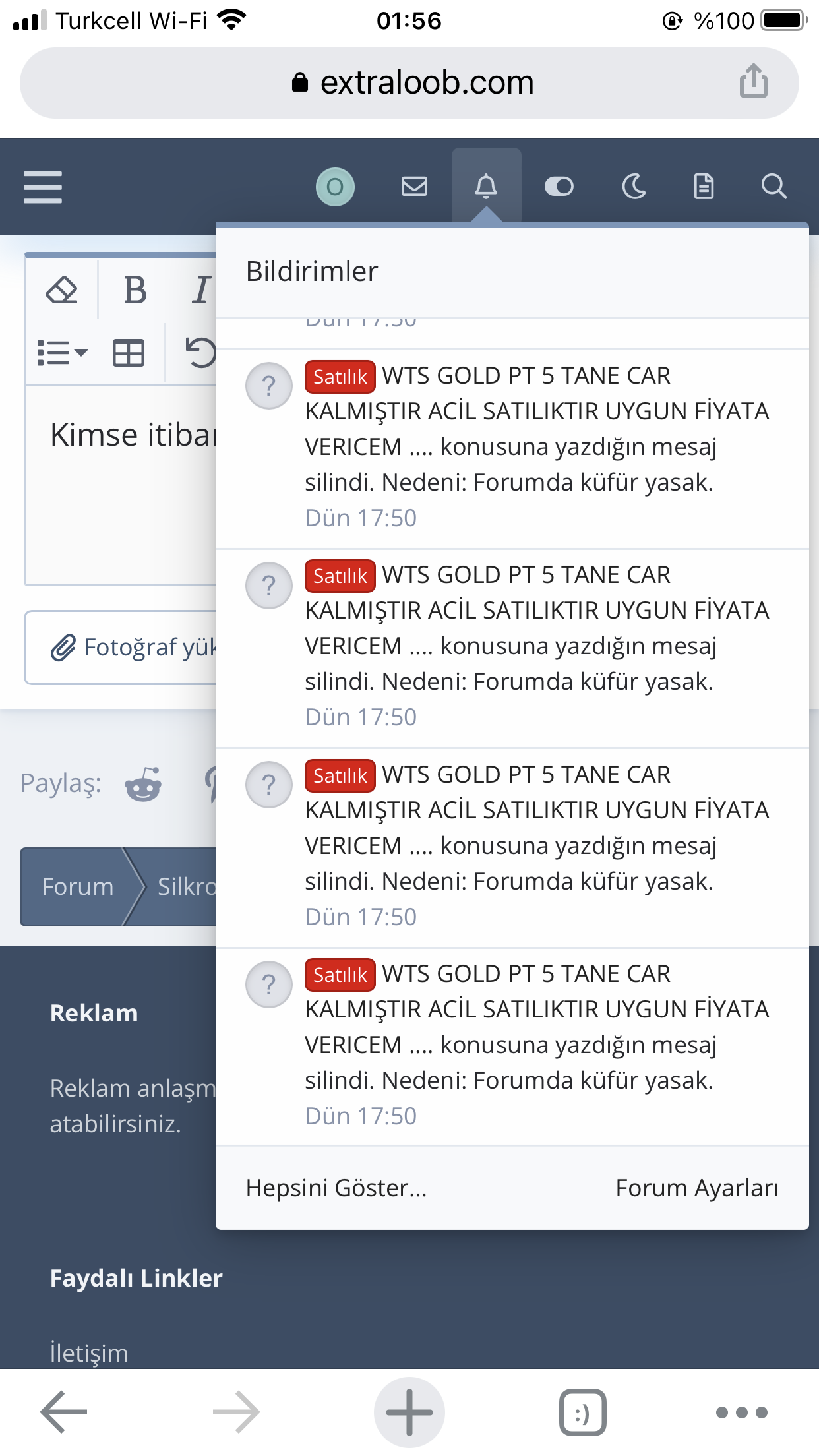This screenshot has height=1456, width=819.
Task: Close the notifications bell dropdown
Action: coord(486,187)
